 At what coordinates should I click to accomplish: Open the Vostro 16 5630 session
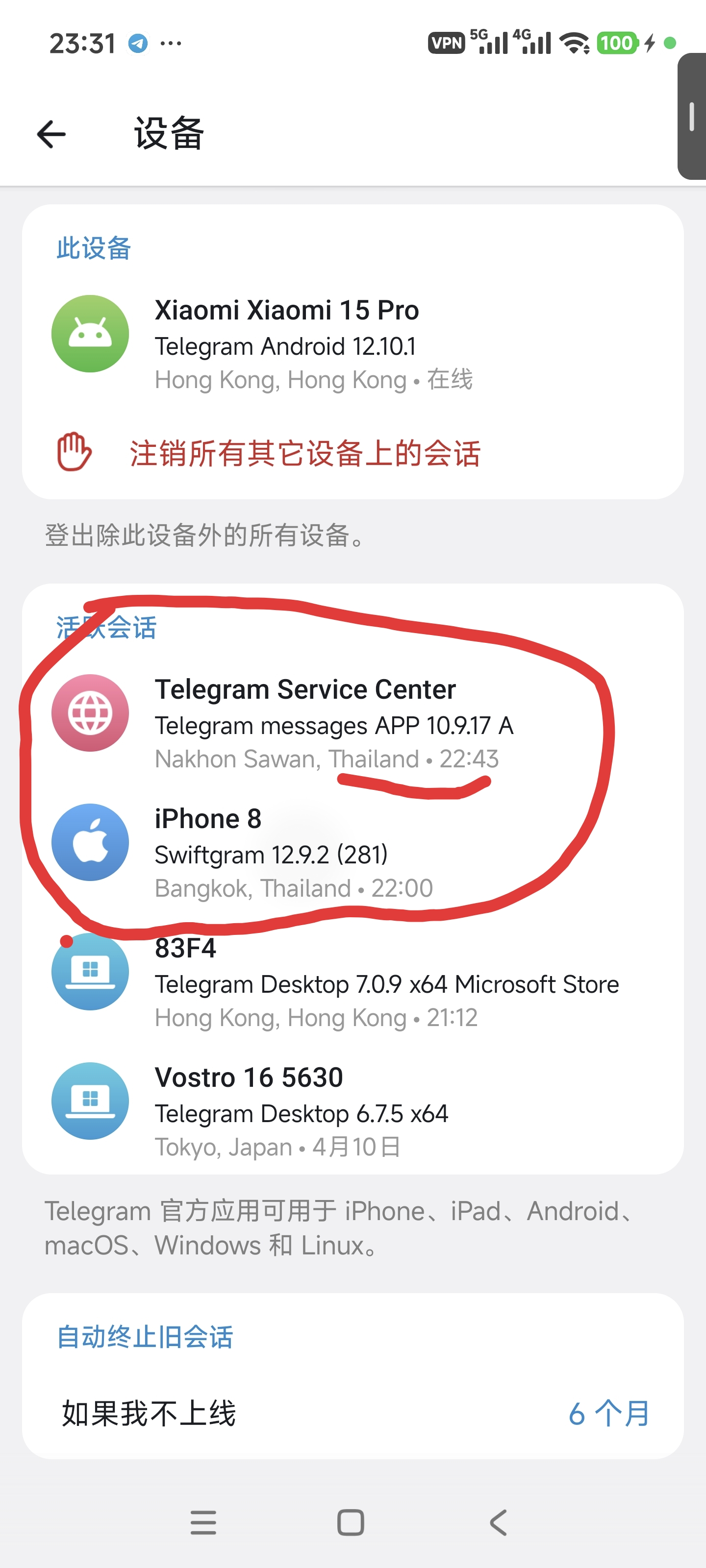(353, 1111)
